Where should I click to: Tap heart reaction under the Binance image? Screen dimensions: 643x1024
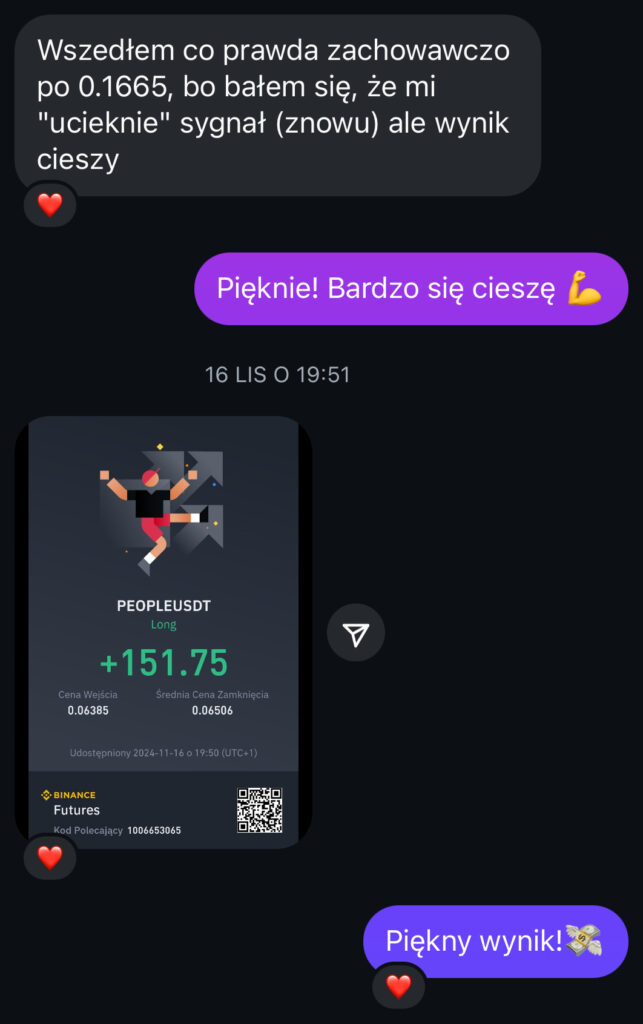click(50, 857)
